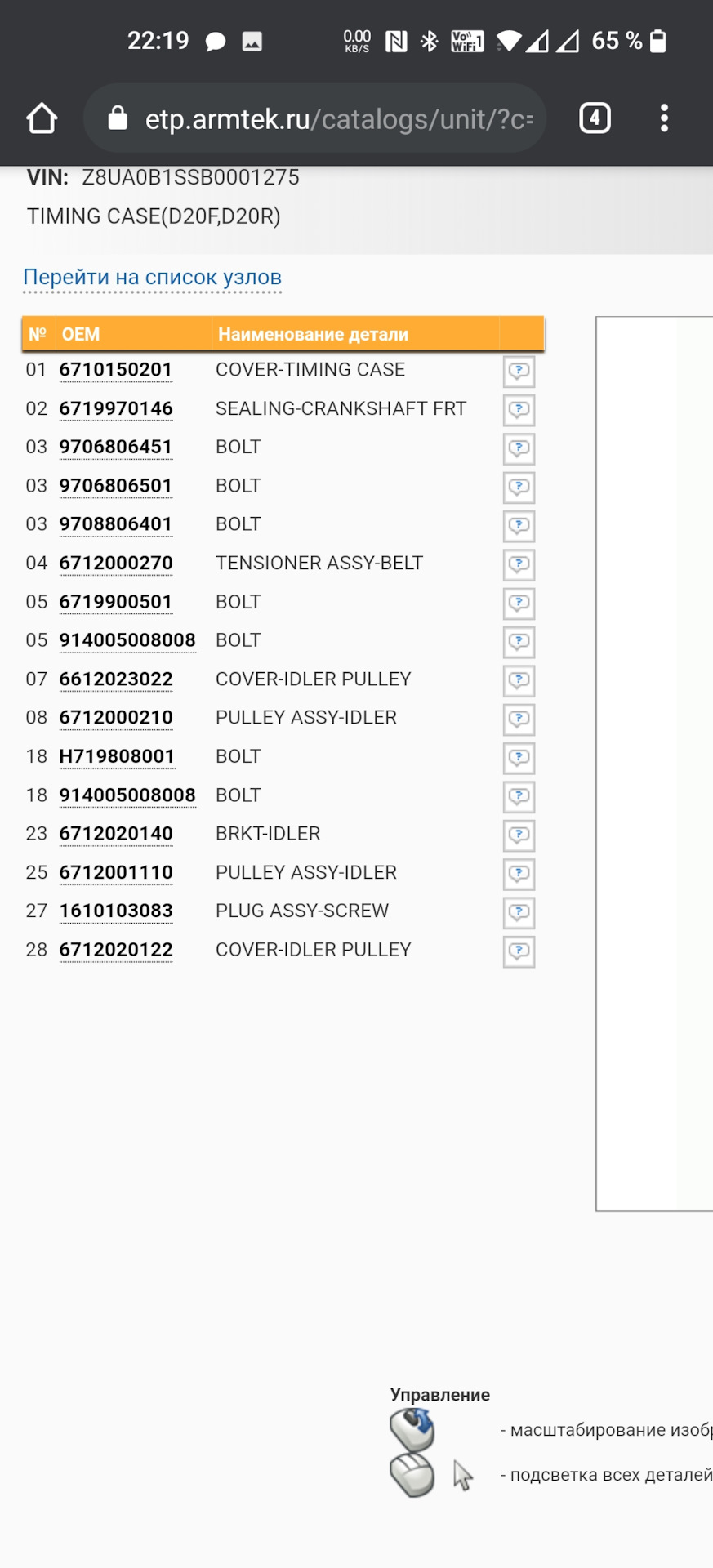Open OEM number 6710150201
Screen dimensions: 713x1568
tap(115, 370)
